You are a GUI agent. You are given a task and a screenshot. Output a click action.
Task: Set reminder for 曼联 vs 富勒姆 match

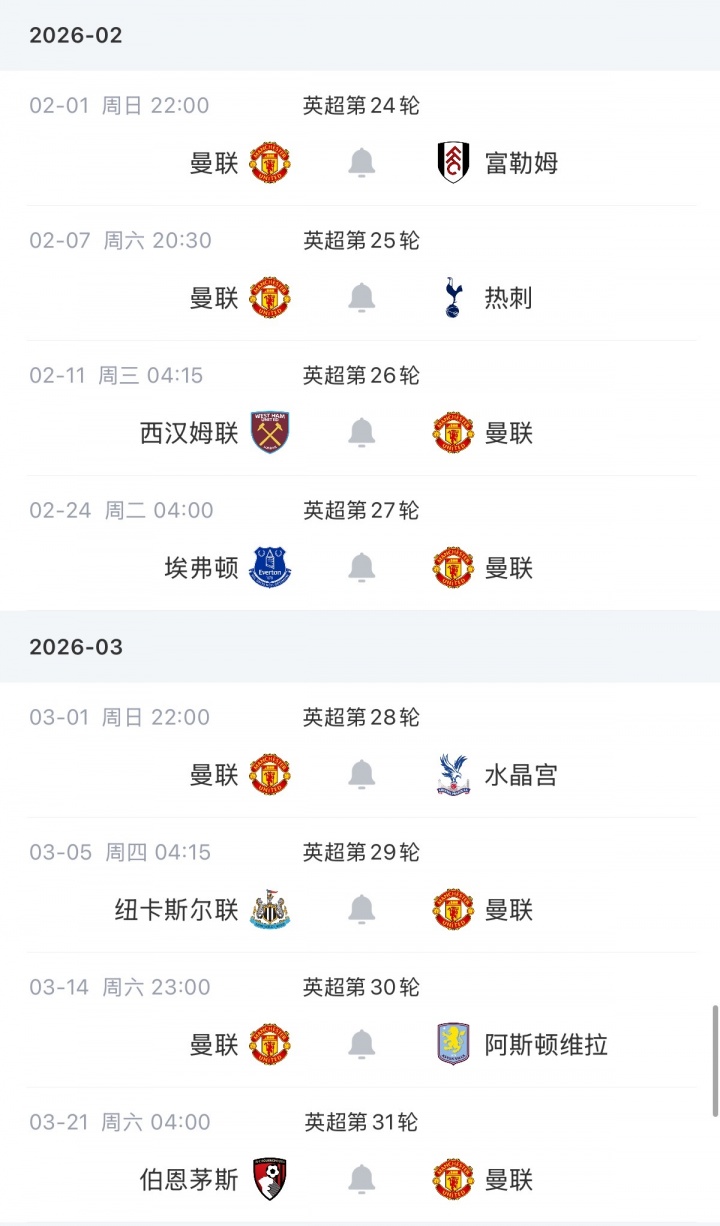coord(361,162)
